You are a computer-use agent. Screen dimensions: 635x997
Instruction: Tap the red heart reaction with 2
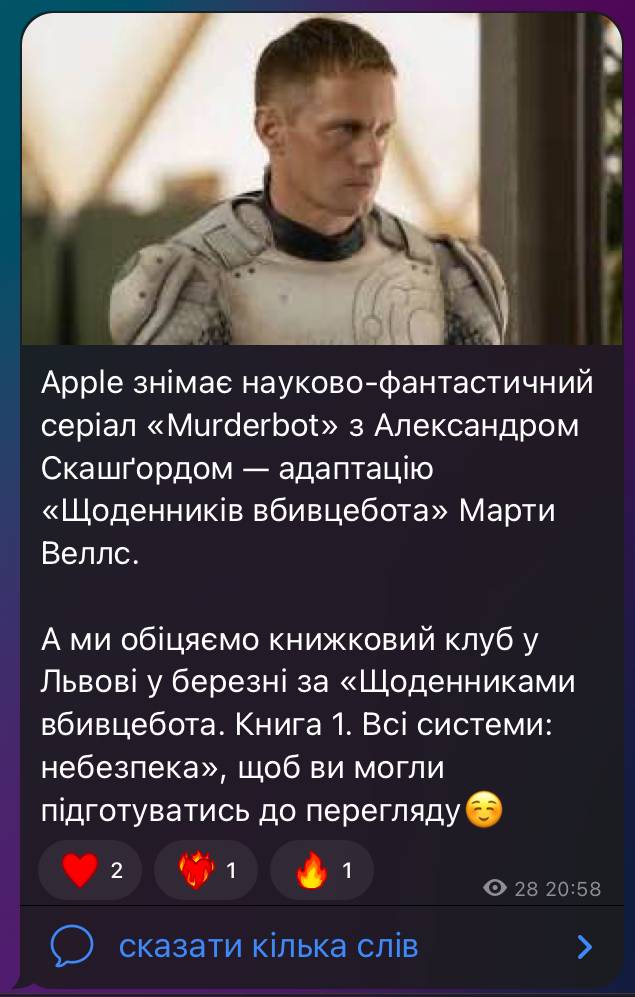click(90, 870)
